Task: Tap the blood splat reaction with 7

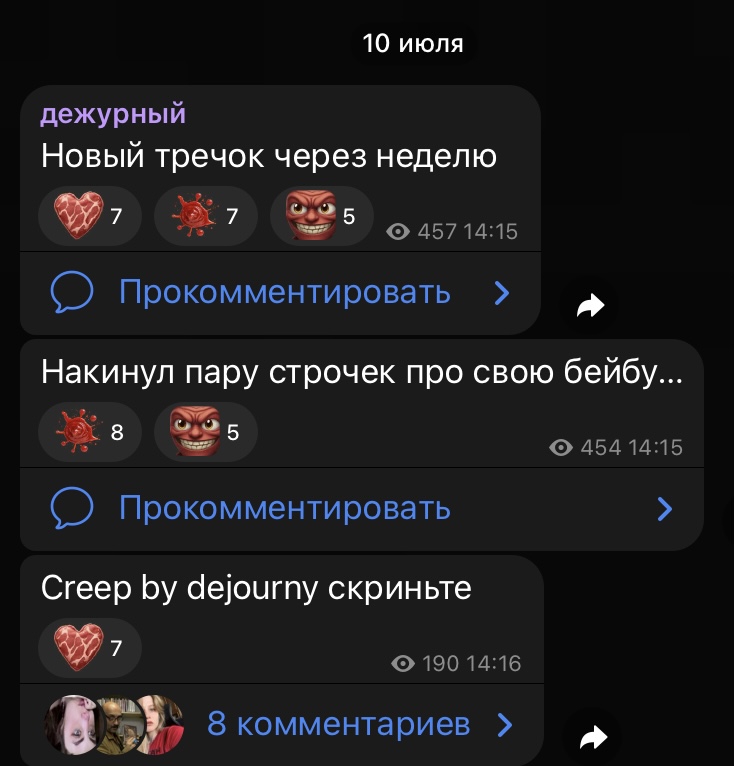Action: (x=205, y=214)
